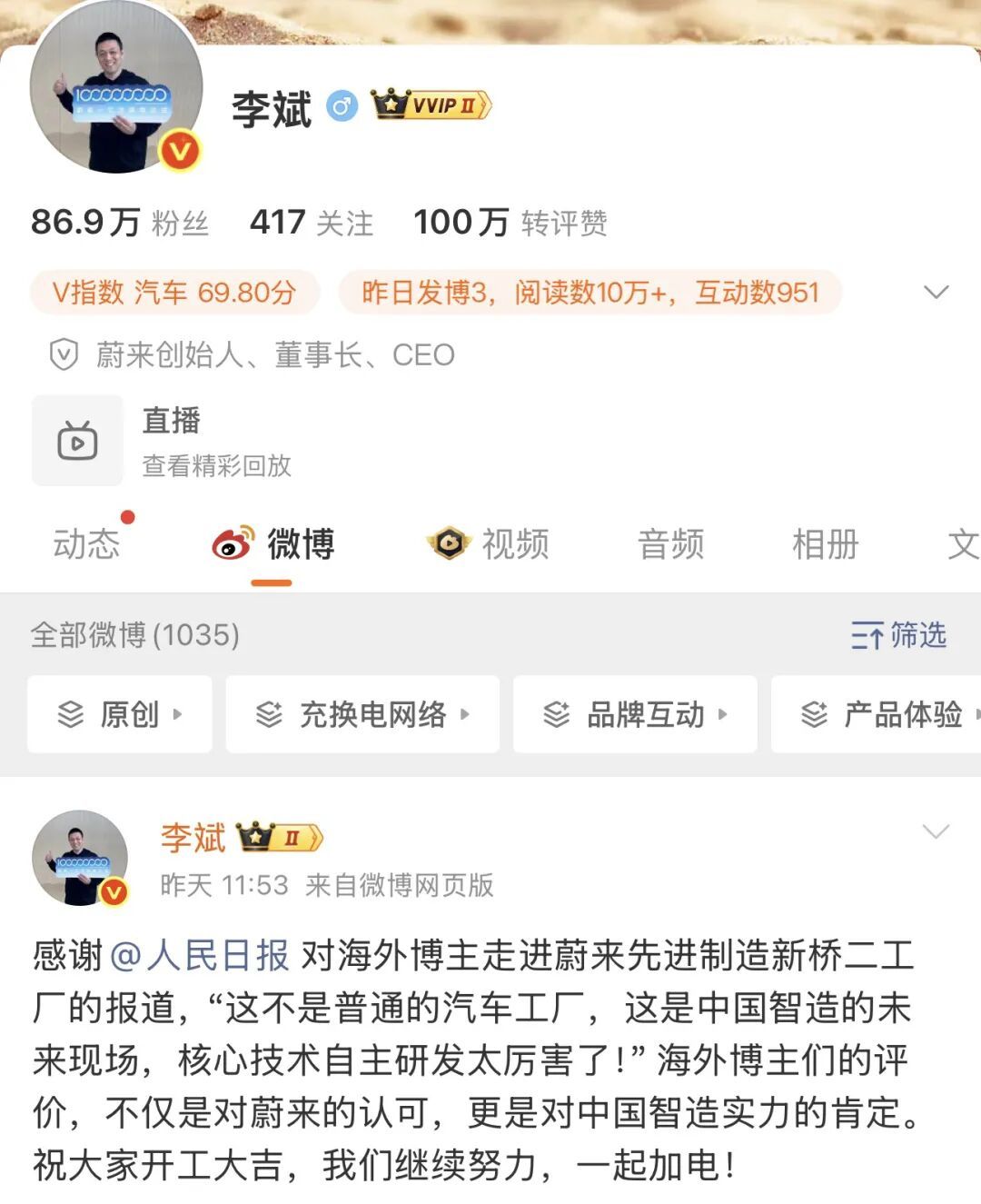The height and width of the screenshot is (1204, 981).
Task: View the 417 关注 following list
Action: tap(312, 222)
